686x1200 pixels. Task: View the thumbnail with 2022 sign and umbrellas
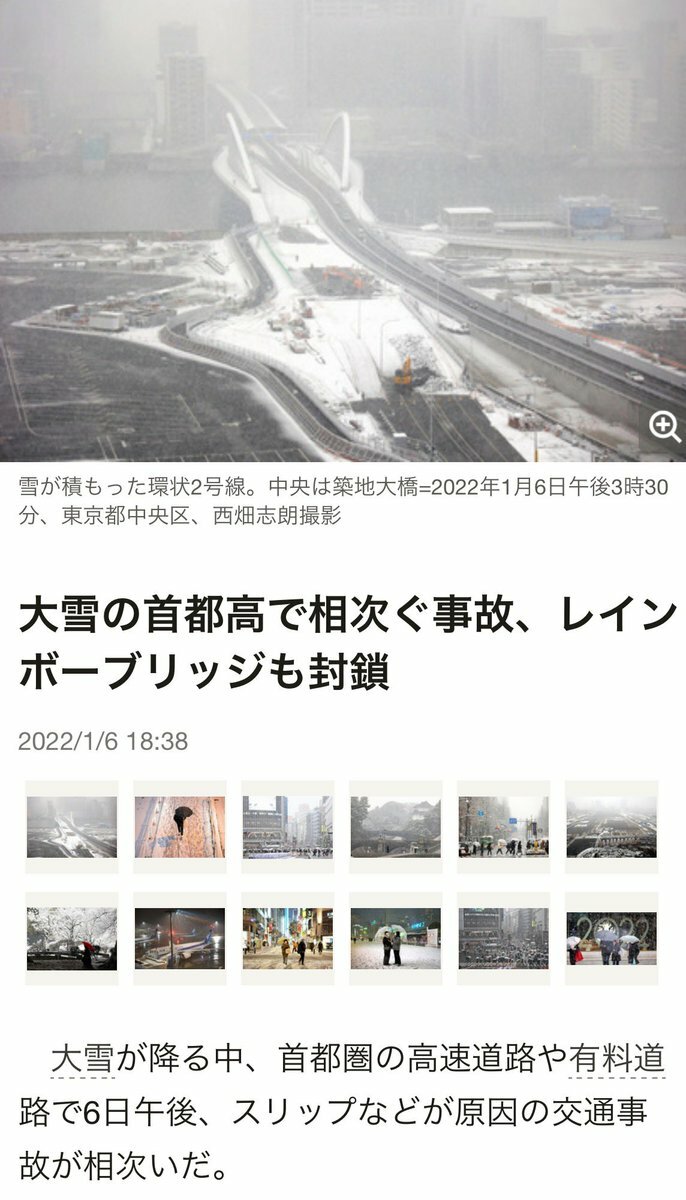coord(611,939)
